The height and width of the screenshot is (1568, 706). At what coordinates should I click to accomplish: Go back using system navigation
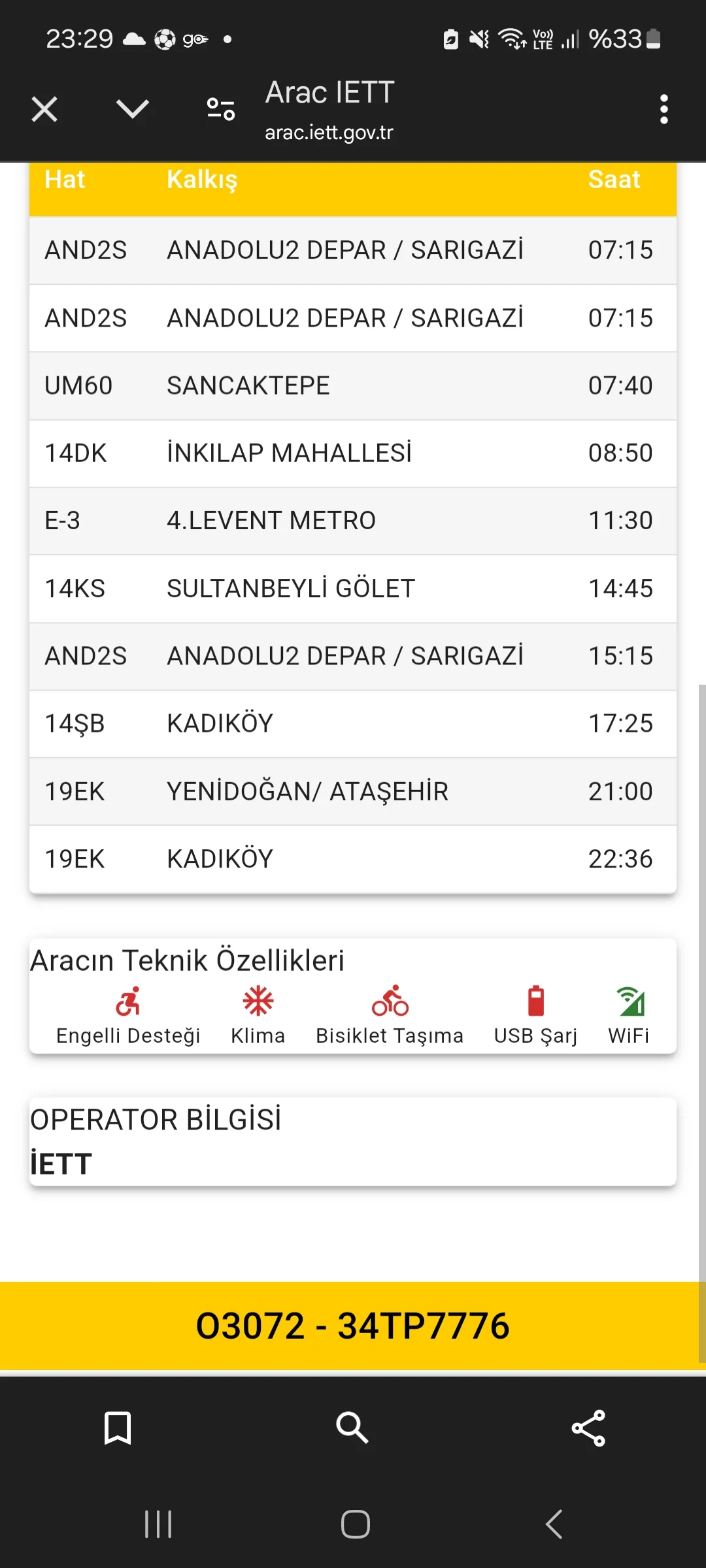554,1524
